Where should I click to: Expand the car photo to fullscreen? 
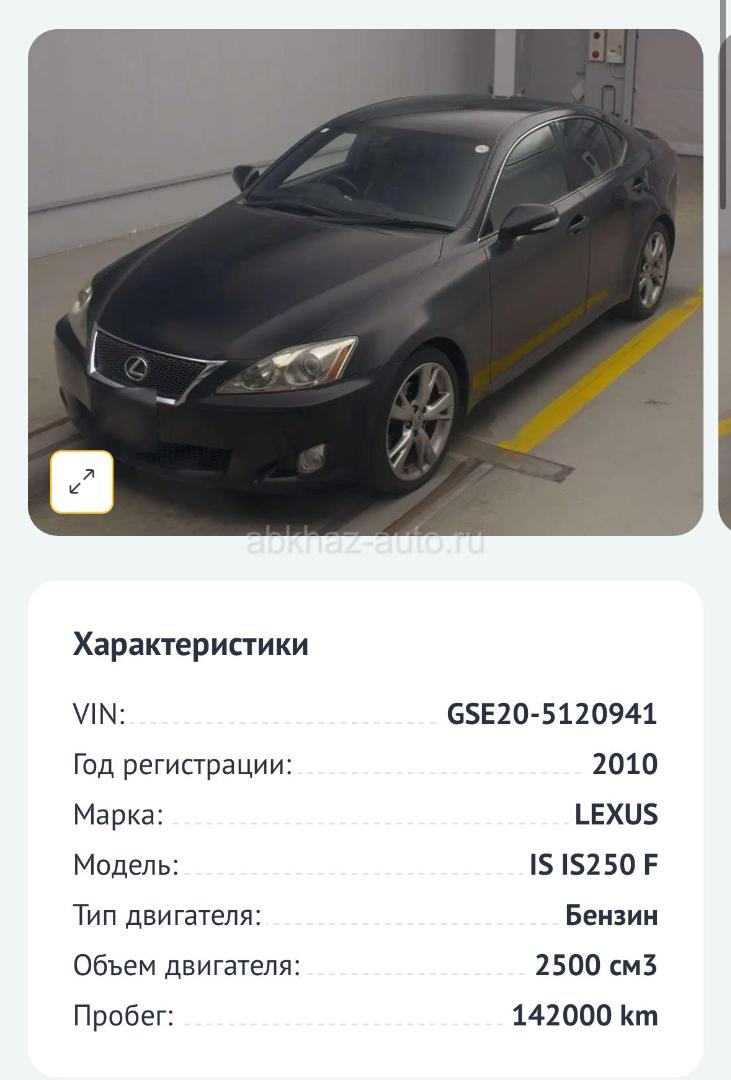click(x=82, y=483)
